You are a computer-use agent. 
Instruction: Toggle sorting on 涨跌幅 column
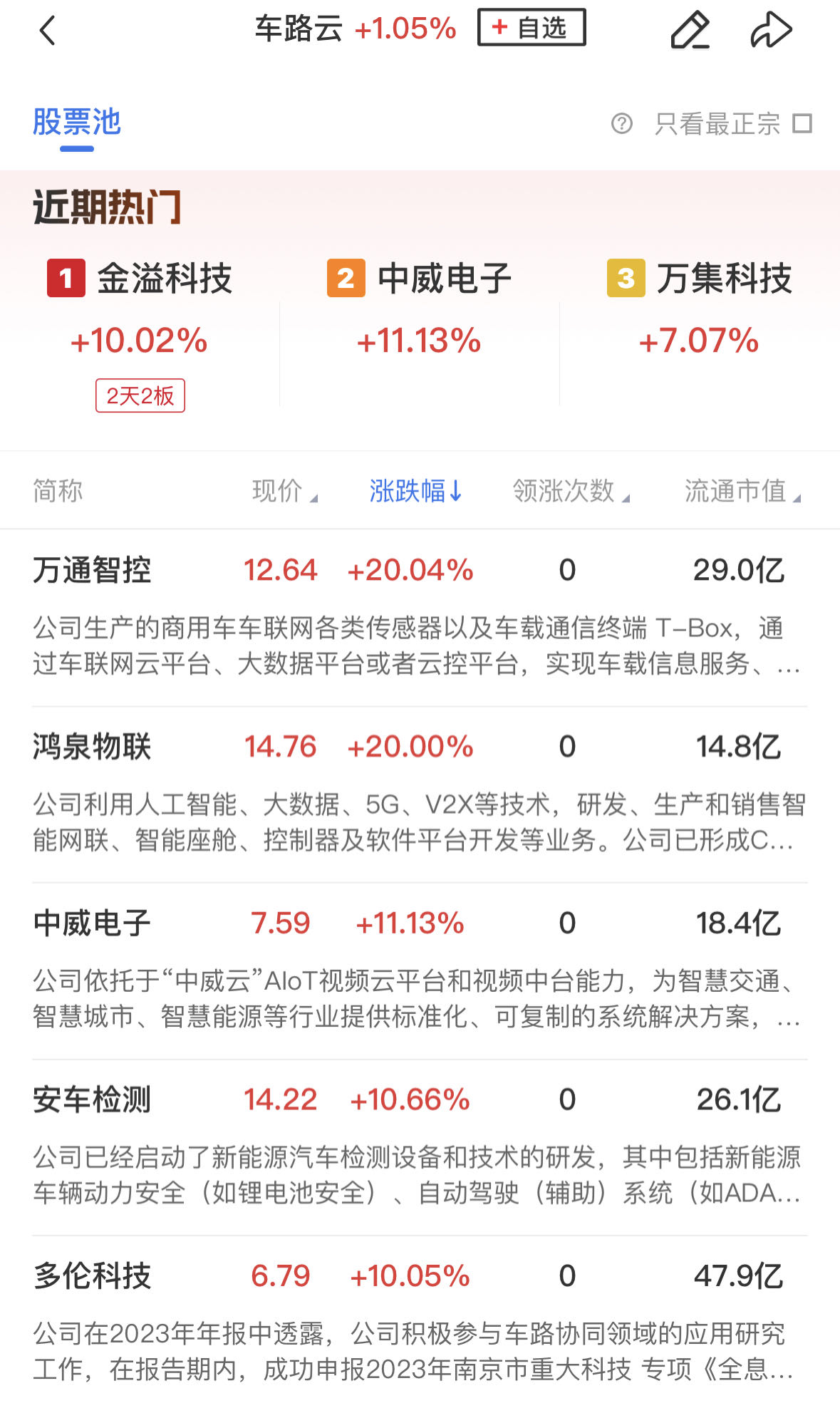415,491
